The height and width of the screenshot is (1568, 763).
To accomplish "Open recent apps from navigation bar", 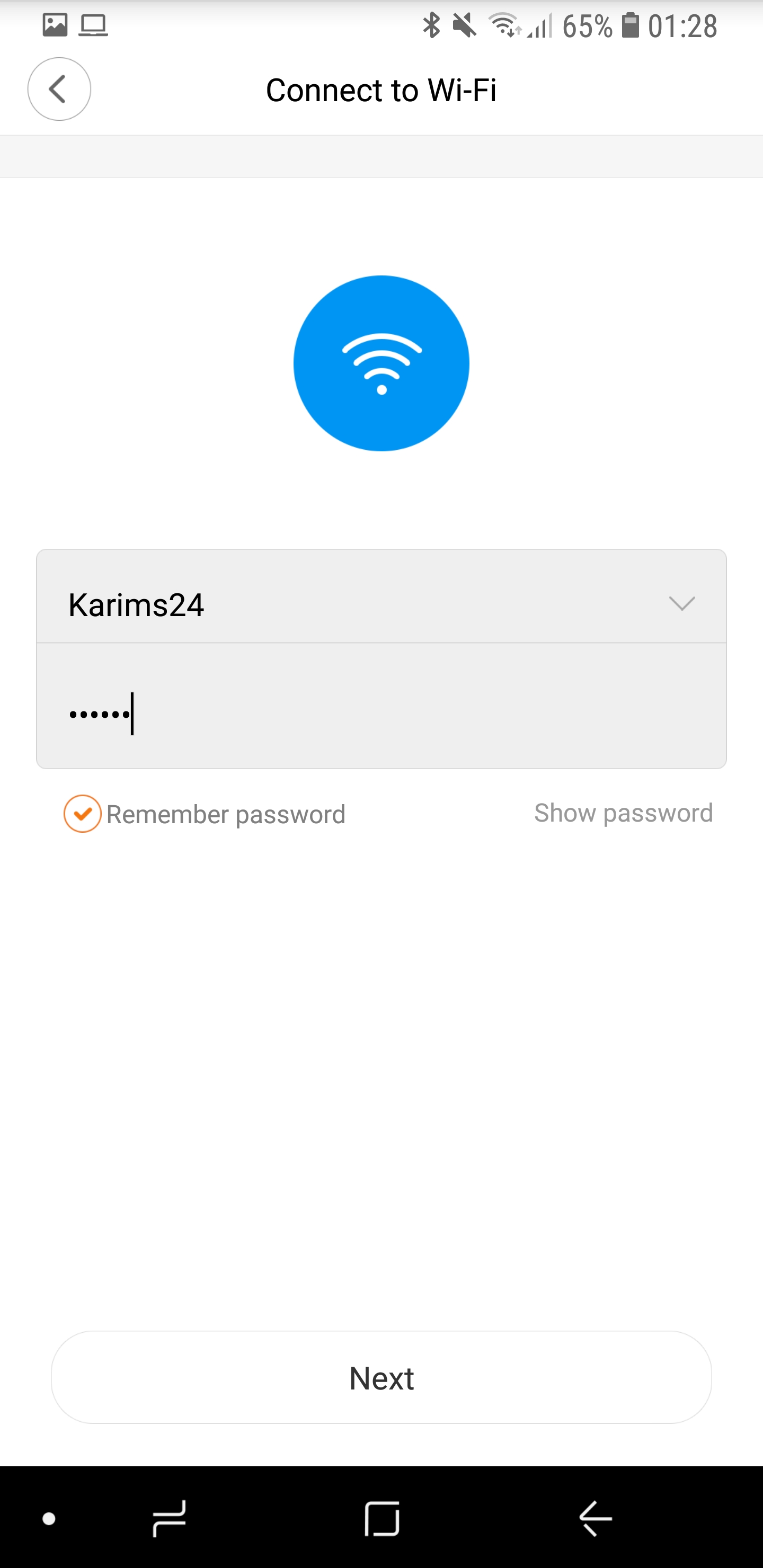I will coord(168,1518).
